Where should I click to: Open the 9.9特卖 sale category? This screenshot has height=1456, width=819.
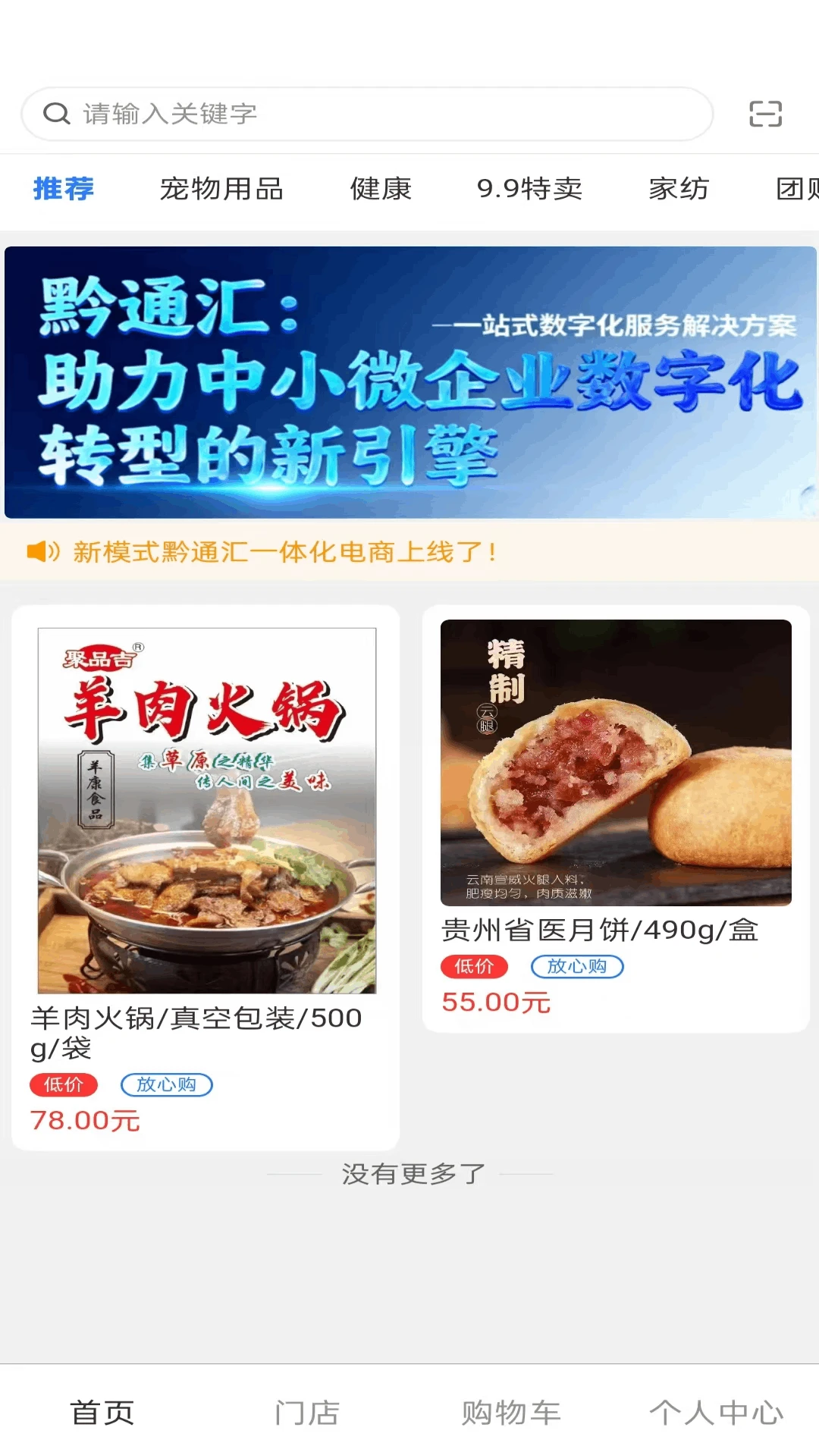(529, 190)
